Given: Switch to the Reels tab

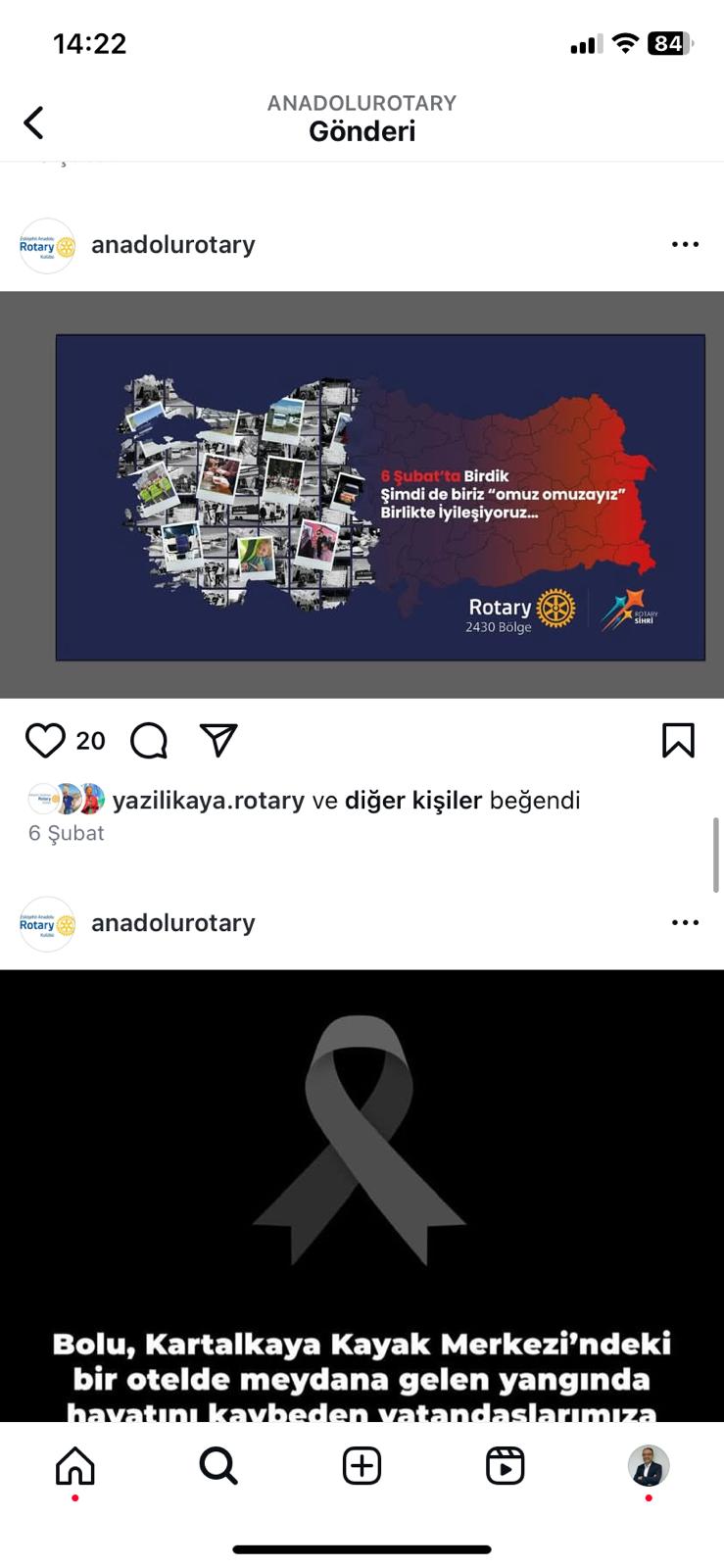Looking at the screenshot, I should pyautogui.click(x=506, y=1466).
